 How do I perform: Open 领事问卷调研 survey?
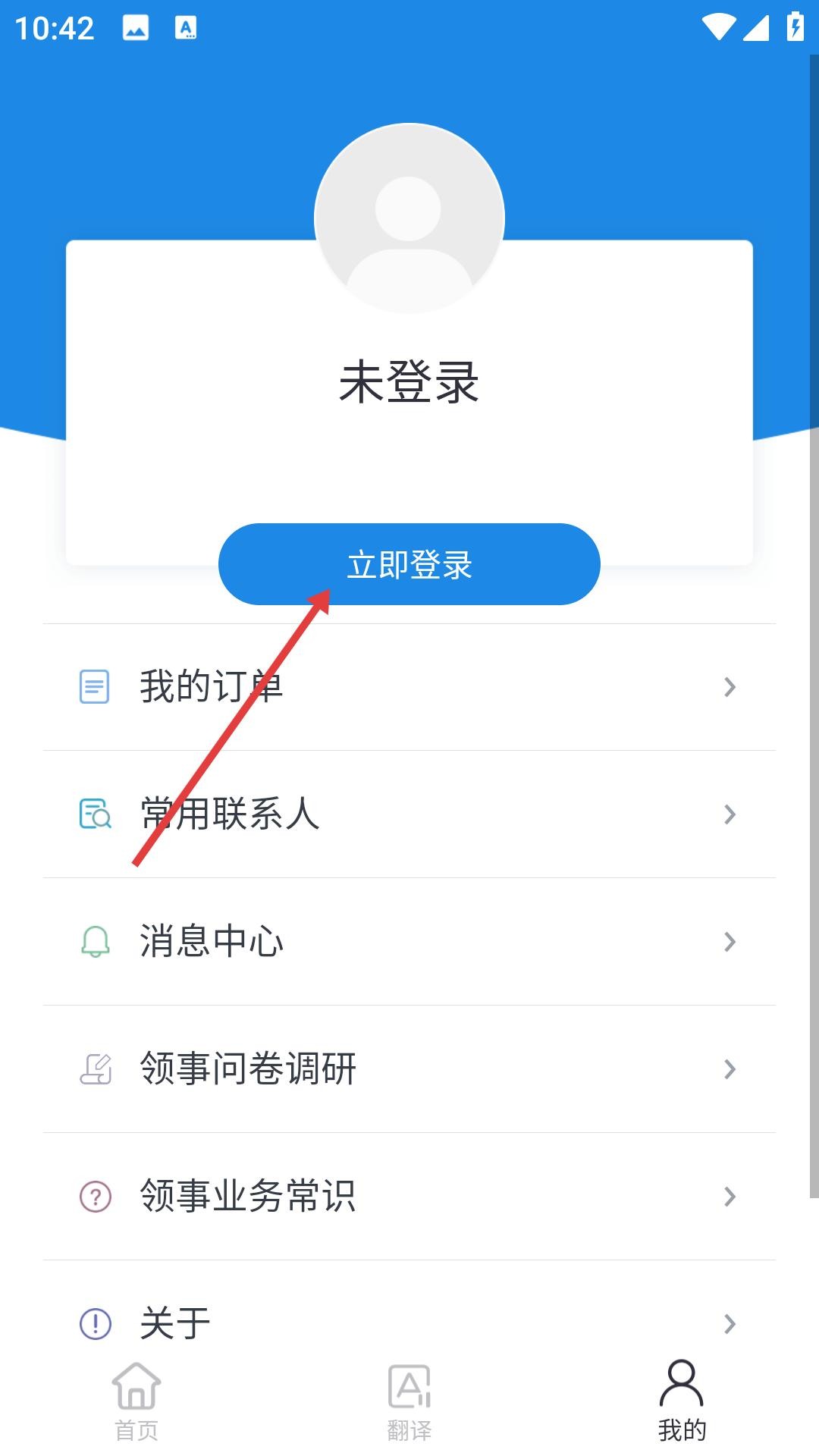coord(409,1069)
